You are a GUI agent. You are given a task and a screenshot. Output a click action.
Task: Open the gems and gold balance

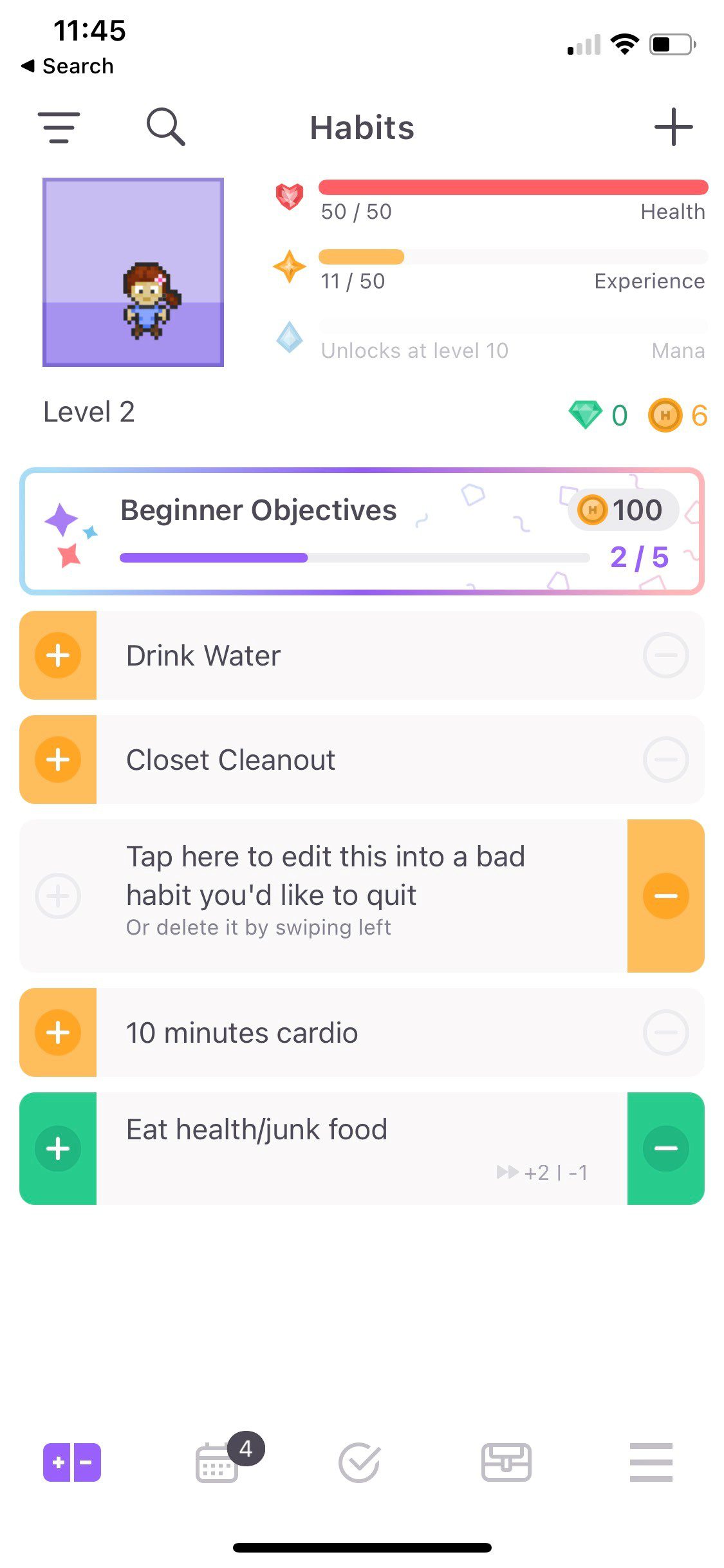[637, 415]
